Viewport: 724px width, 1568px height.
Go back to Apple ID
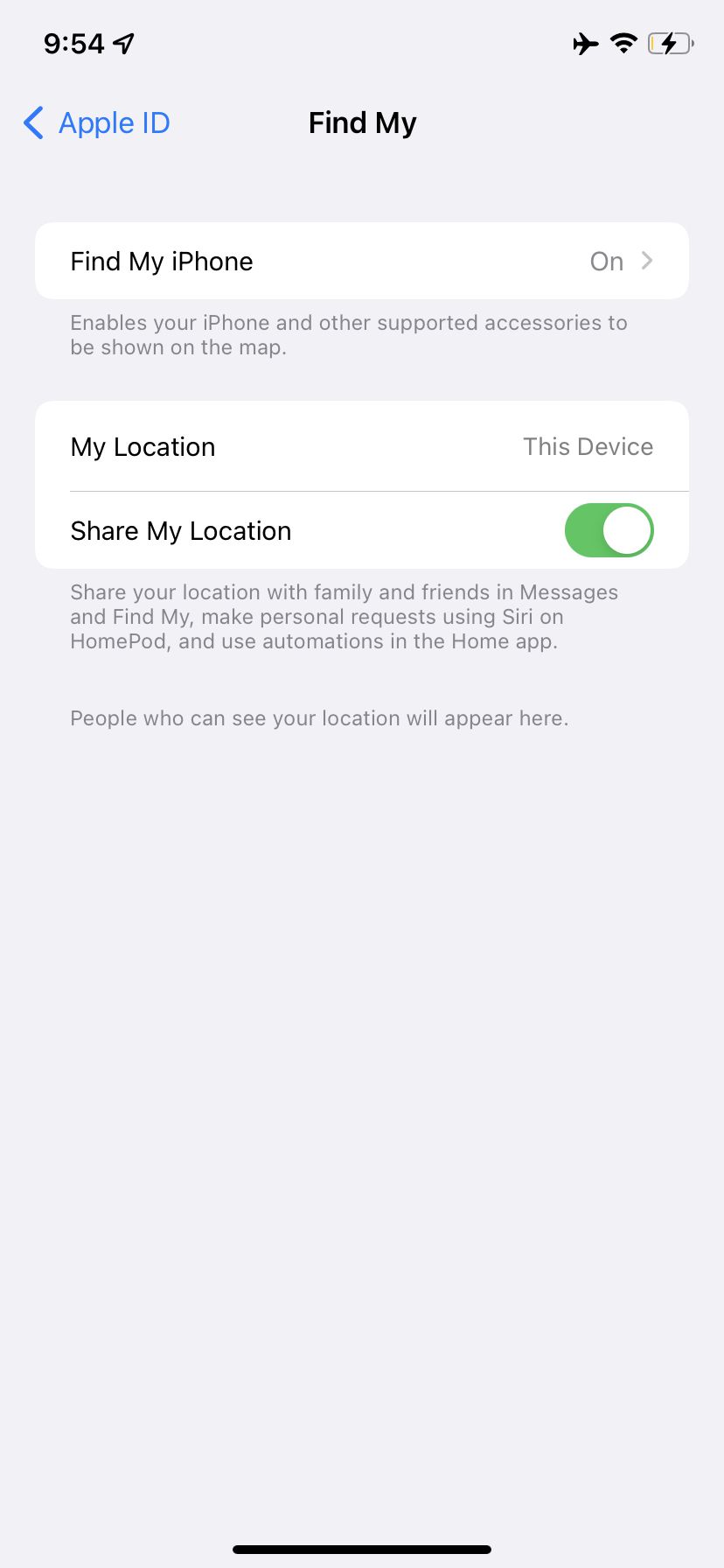coord(96,123)
